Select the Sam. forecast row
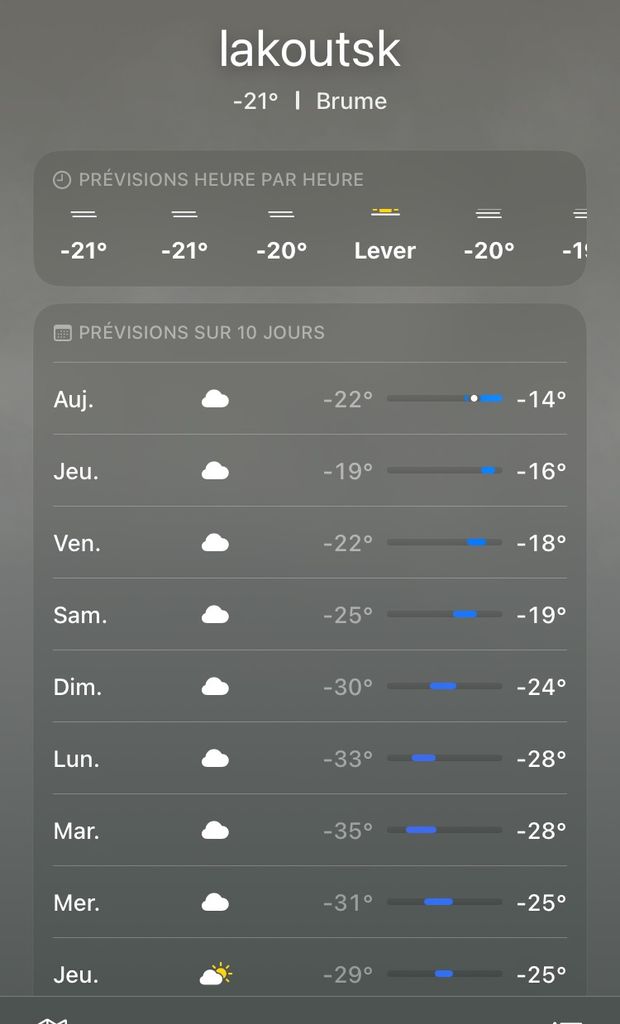 (x=310, y=615)
